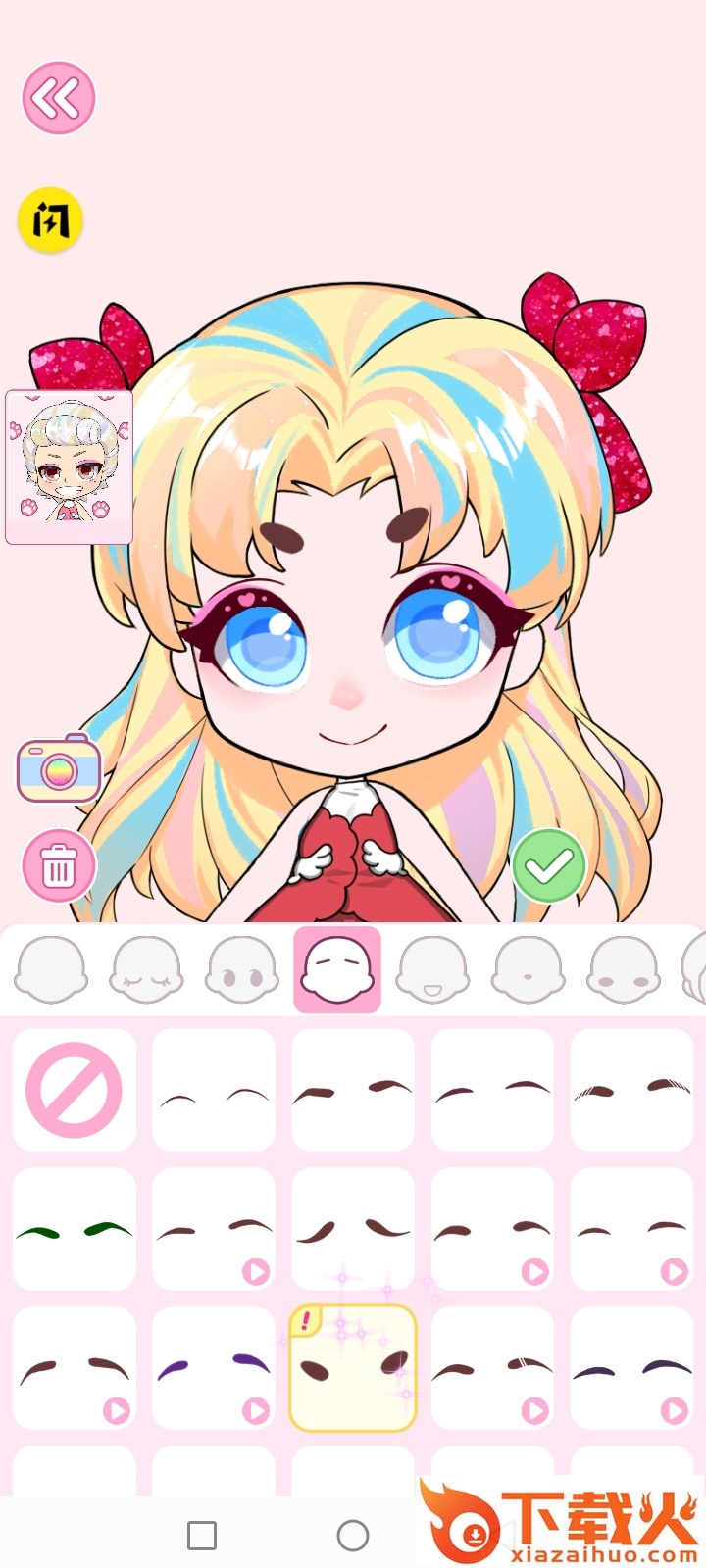The image size is (706, 1568).
Task: Pick the purple eyebrows
Action: tap(214, 1368)
